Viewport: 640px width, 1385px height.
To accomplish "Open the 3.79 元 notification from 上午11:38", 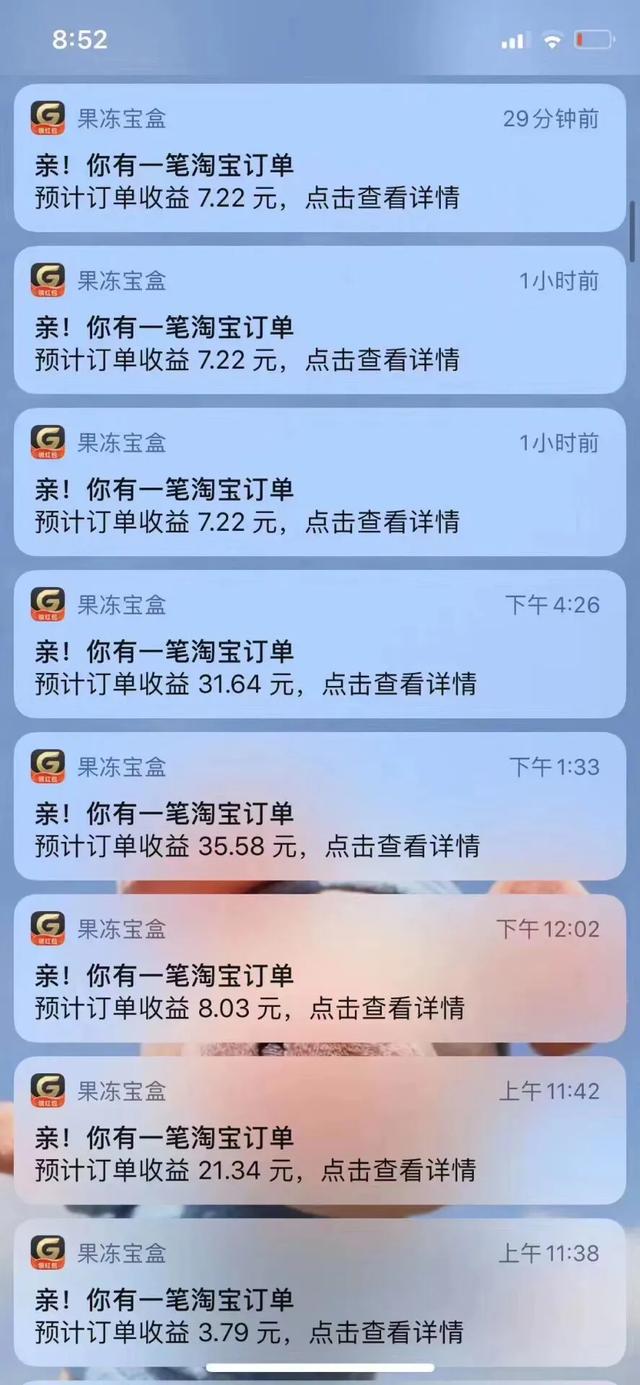I will tap(320, 1292).
